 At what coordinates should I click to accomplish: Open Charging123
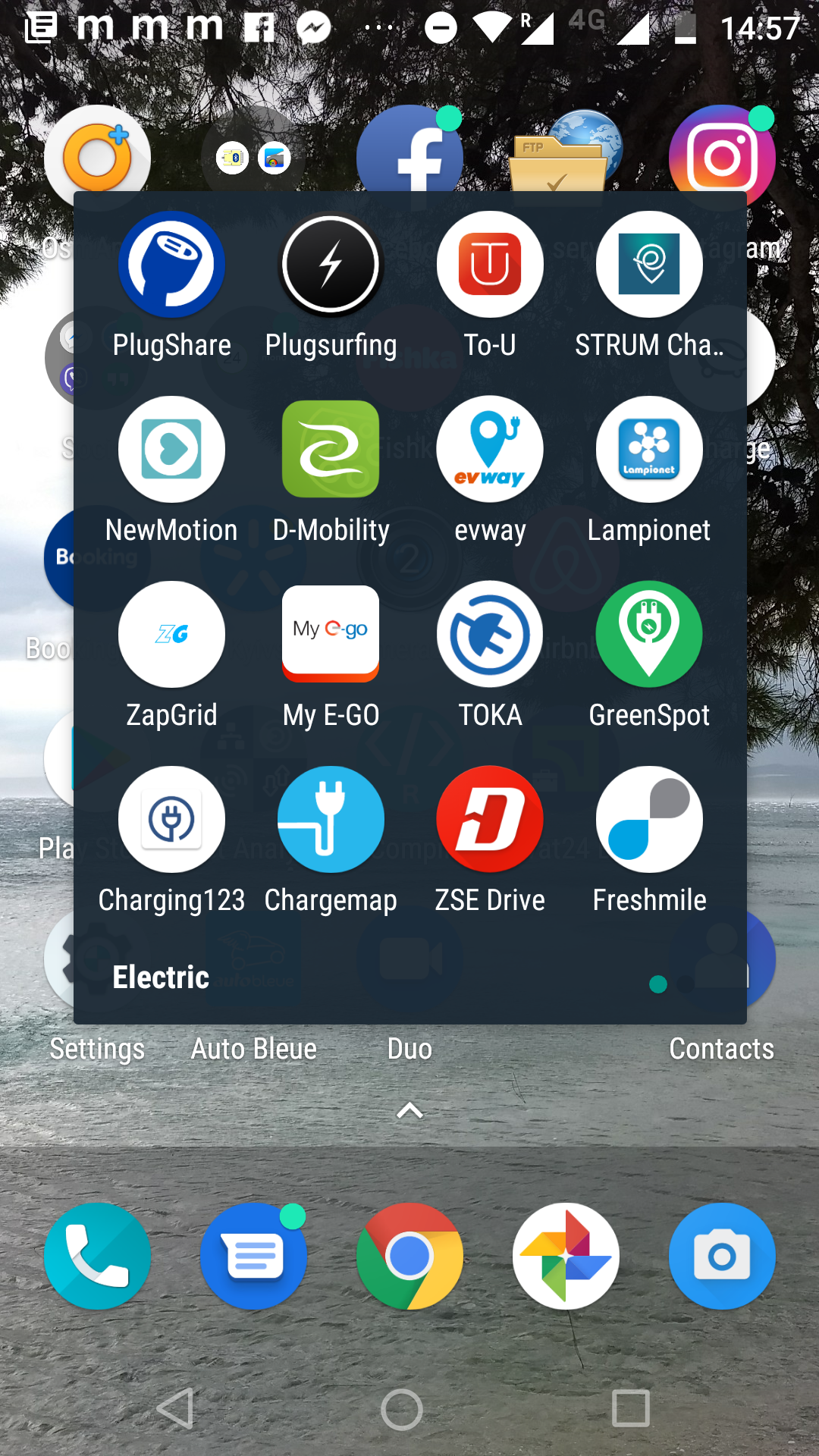[171, 820]
